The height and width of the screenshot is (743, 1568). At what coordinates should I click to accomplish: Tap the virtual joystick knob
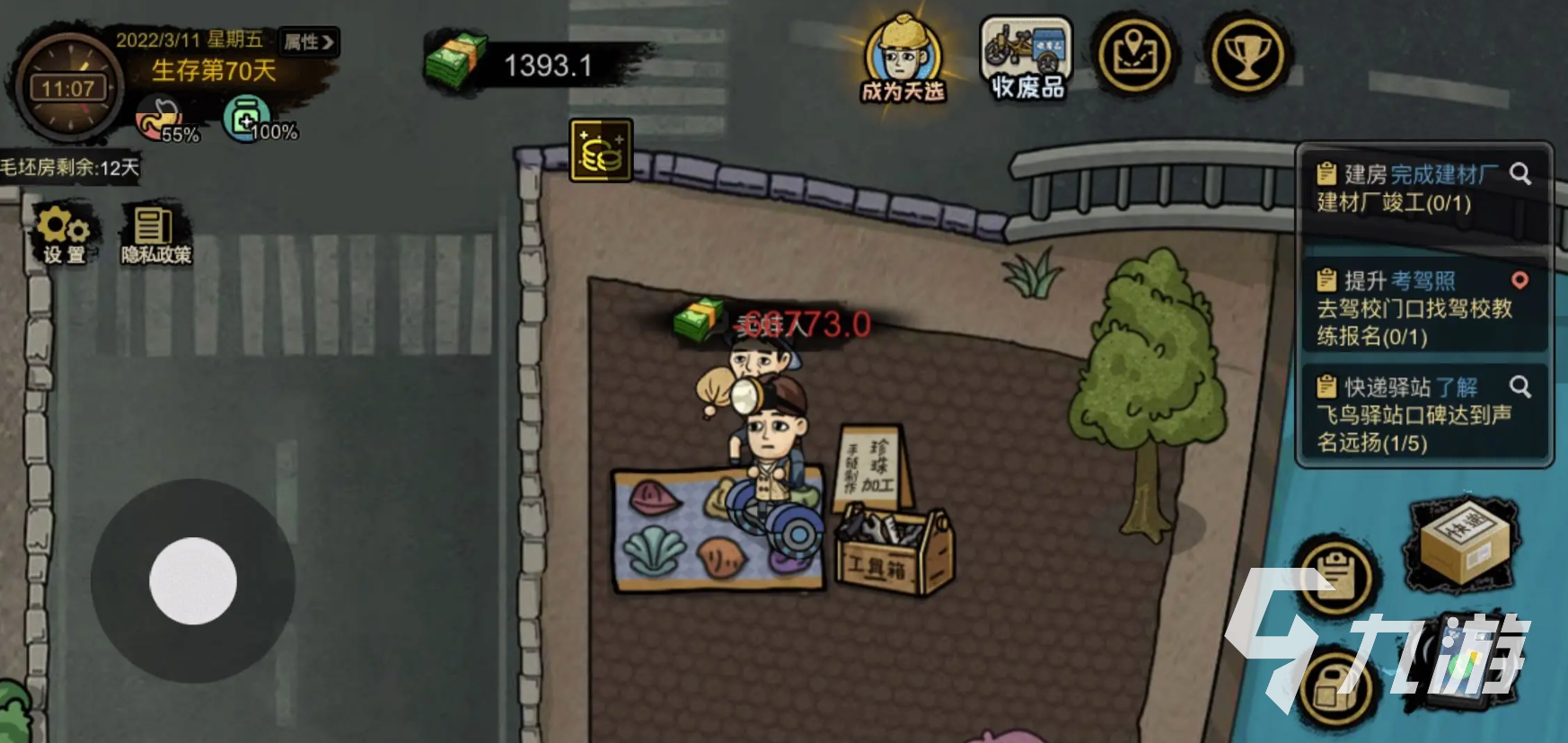pos(192,581)
